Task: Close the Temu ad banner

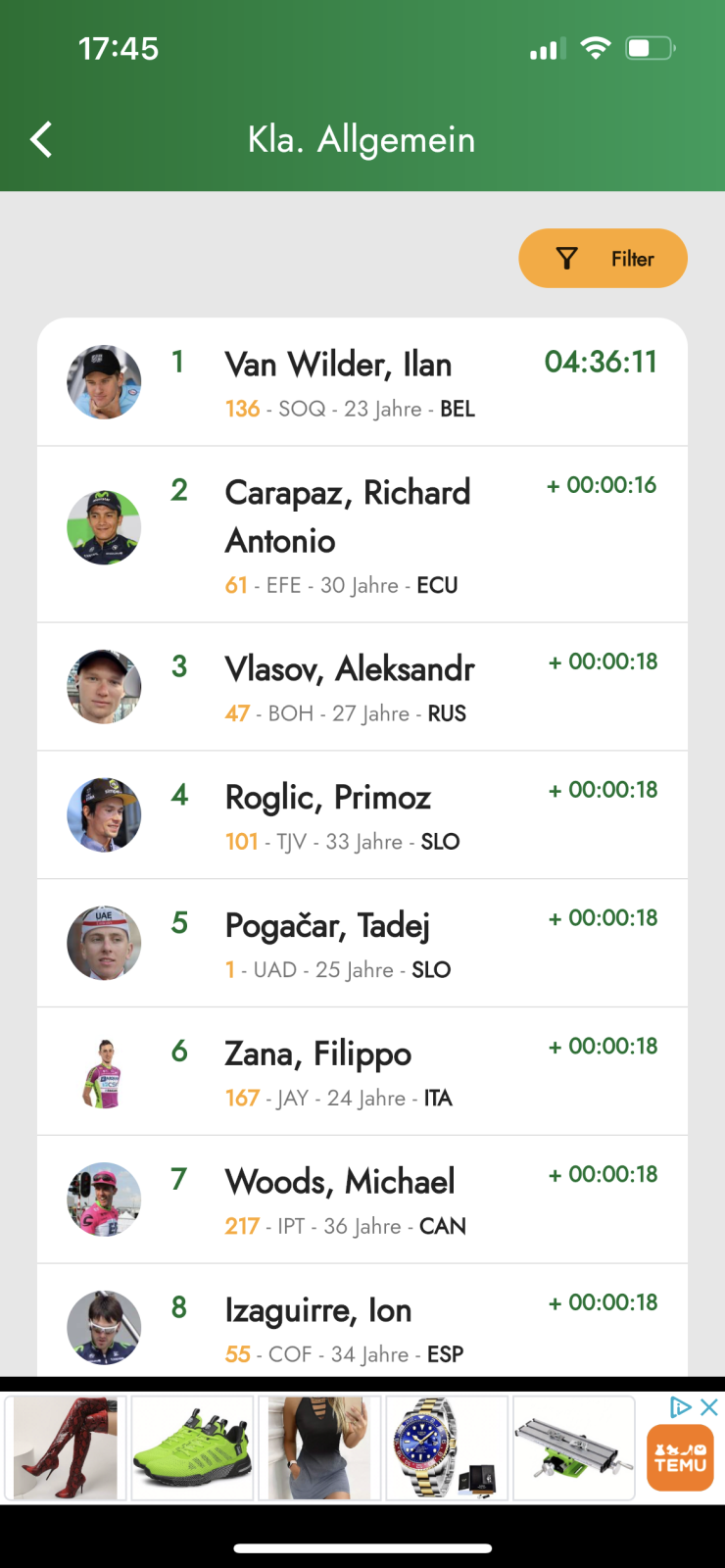Action: tap(709, 1407)
